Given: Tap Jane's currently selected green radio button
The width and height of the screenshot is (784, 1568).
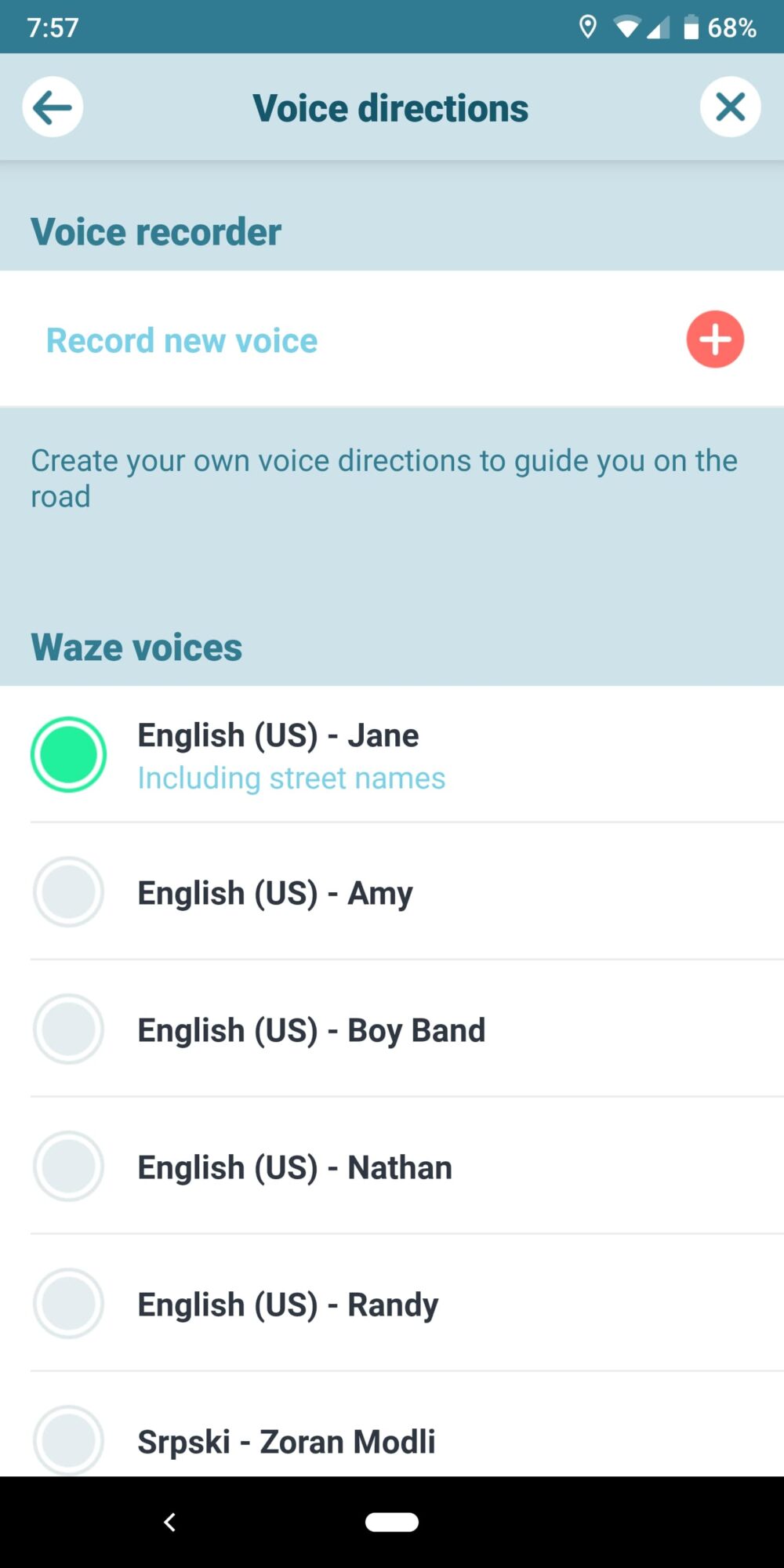Looking at the screenshot, I should tap(68, 754).
